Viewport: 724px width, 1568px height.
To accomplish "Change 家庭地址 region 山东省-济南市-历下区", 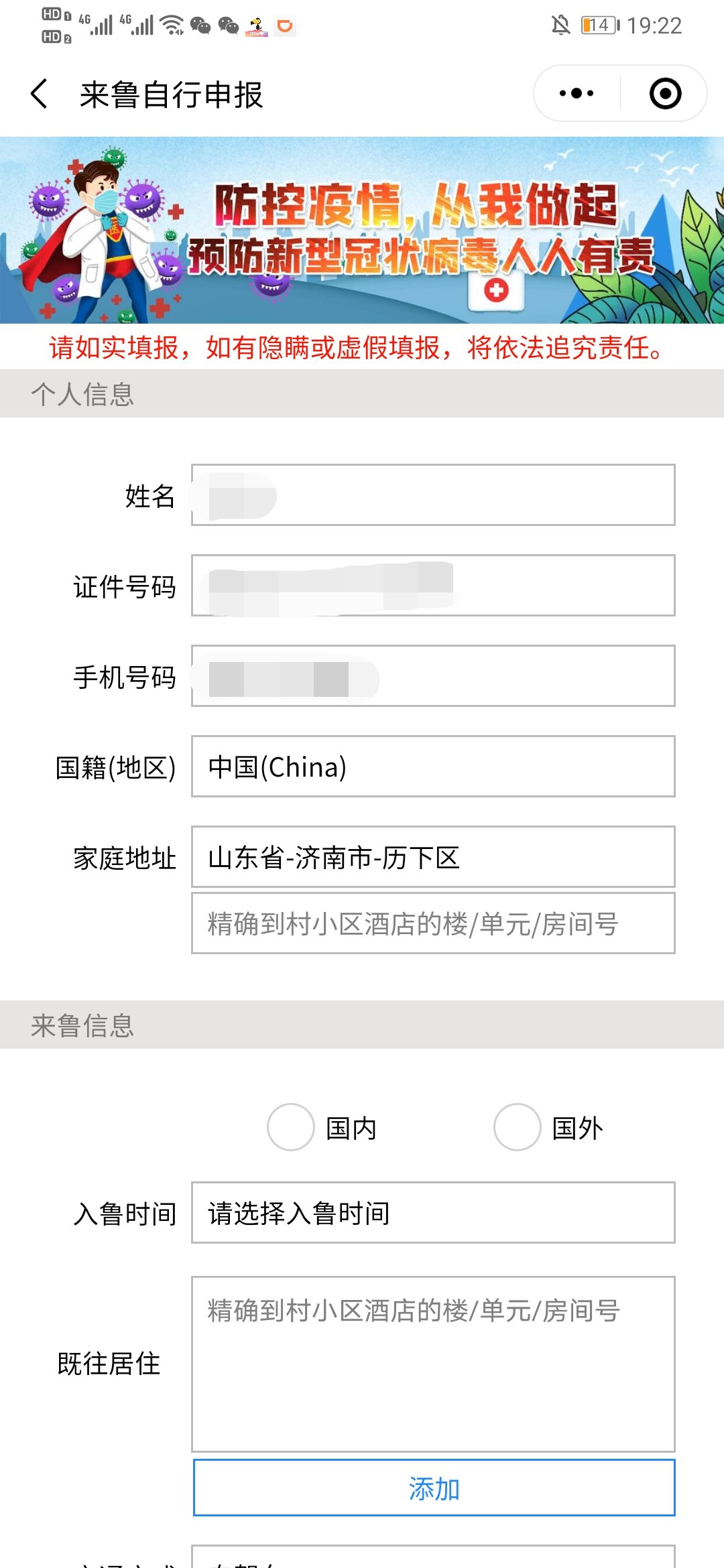I will click(x=433, y=856).
